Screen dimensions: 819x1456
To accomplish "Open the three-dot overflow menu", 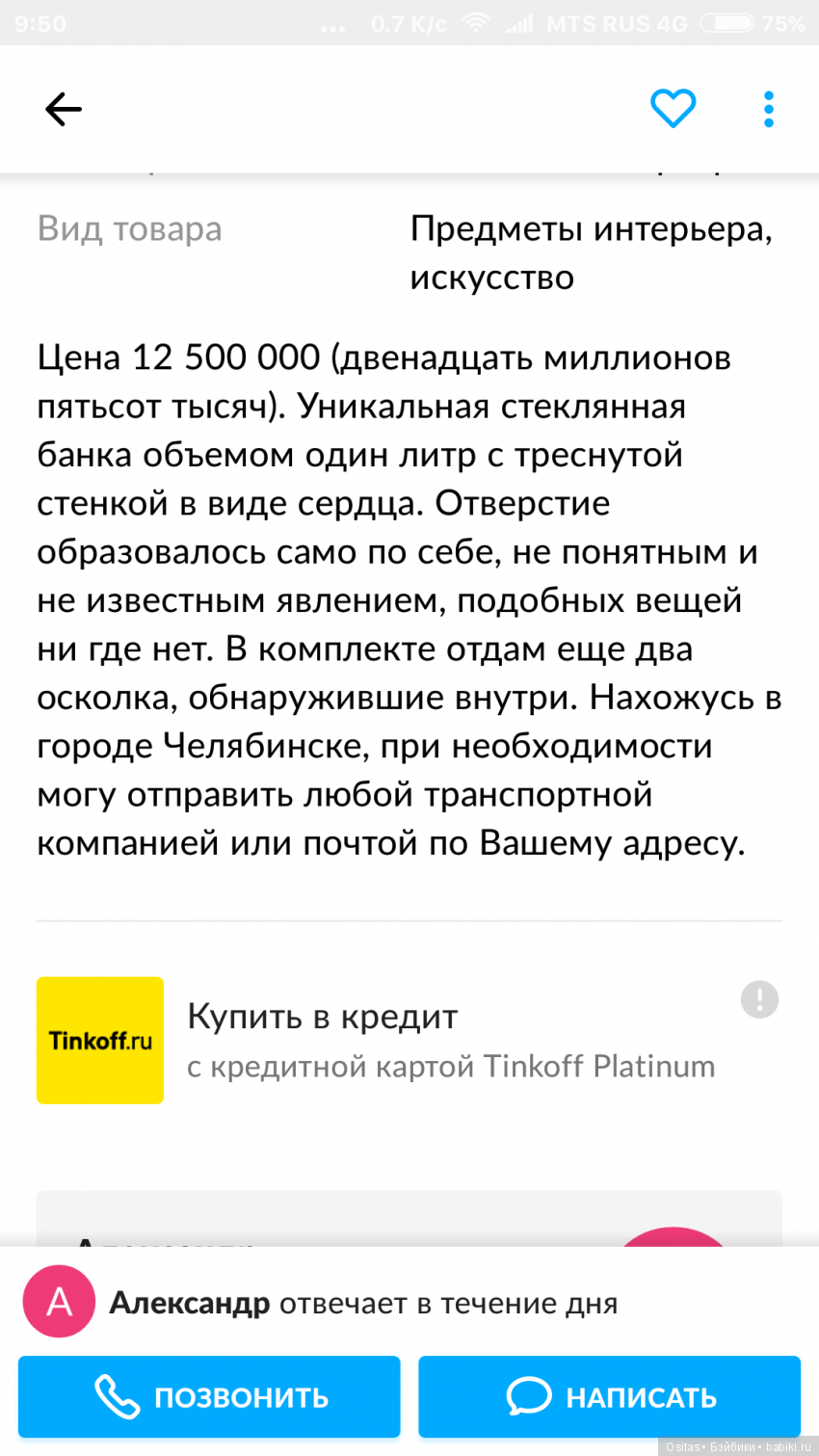I will pos(768,109).
